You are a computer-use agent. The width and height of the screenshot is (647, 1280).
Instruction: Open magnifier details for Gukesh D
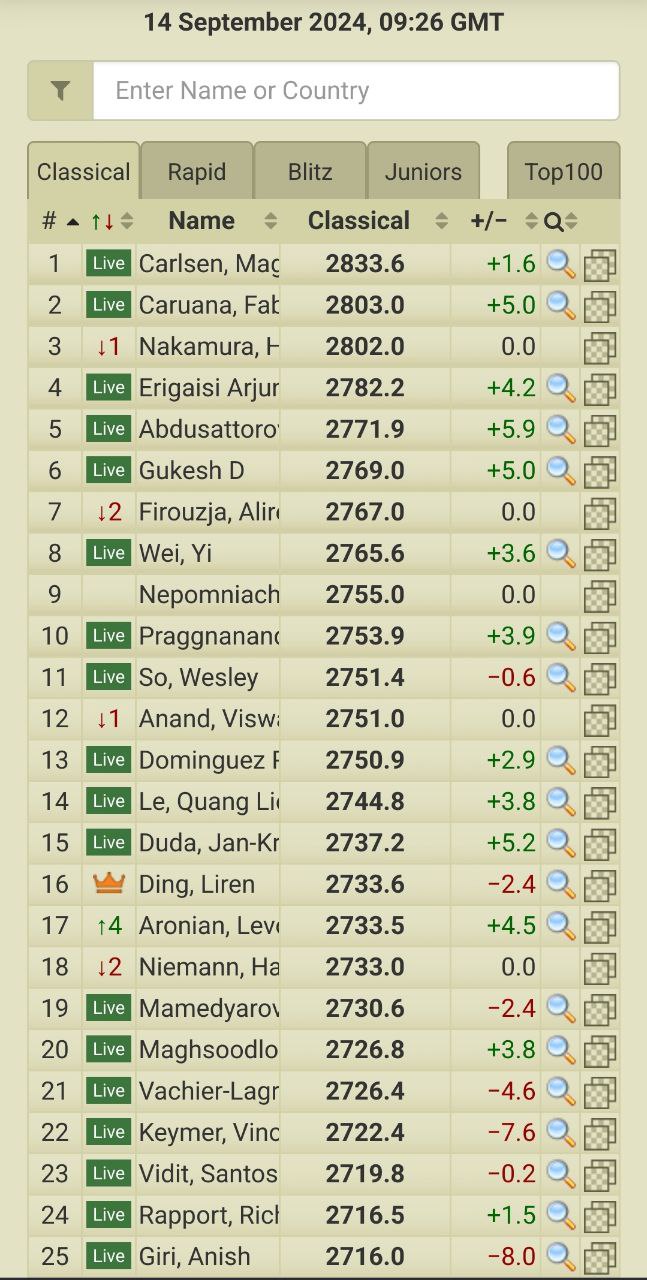pyautogui.click(x=560, y=470)
